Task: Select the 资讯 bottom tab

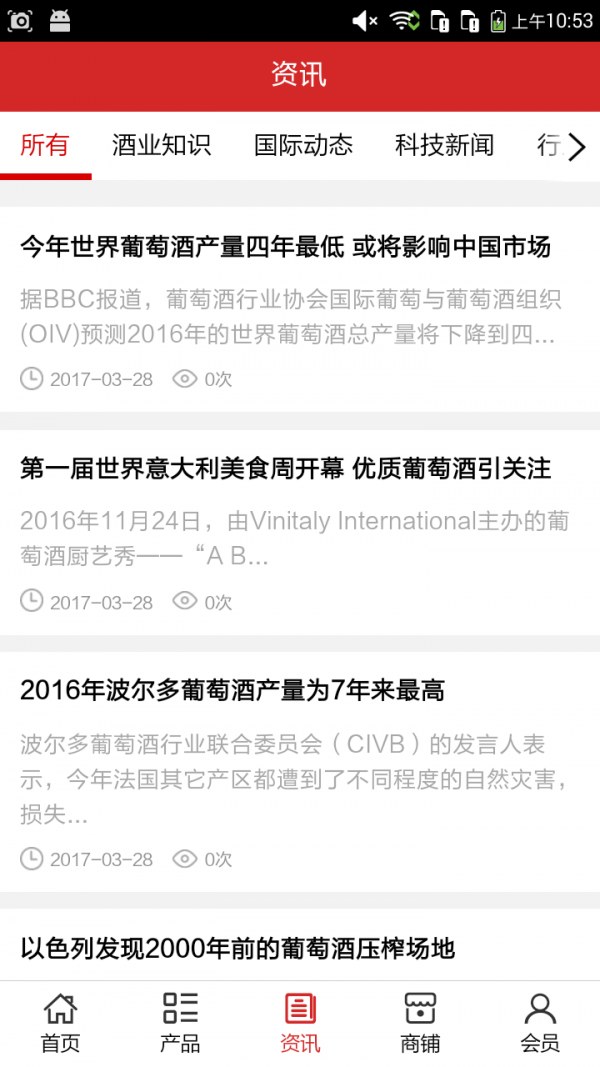Action: 300,1023
